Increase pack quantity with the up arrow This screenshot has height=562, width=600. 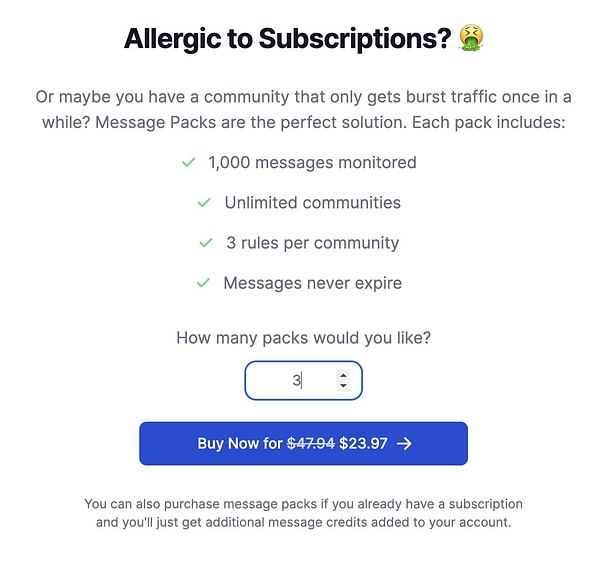[343, 375]
